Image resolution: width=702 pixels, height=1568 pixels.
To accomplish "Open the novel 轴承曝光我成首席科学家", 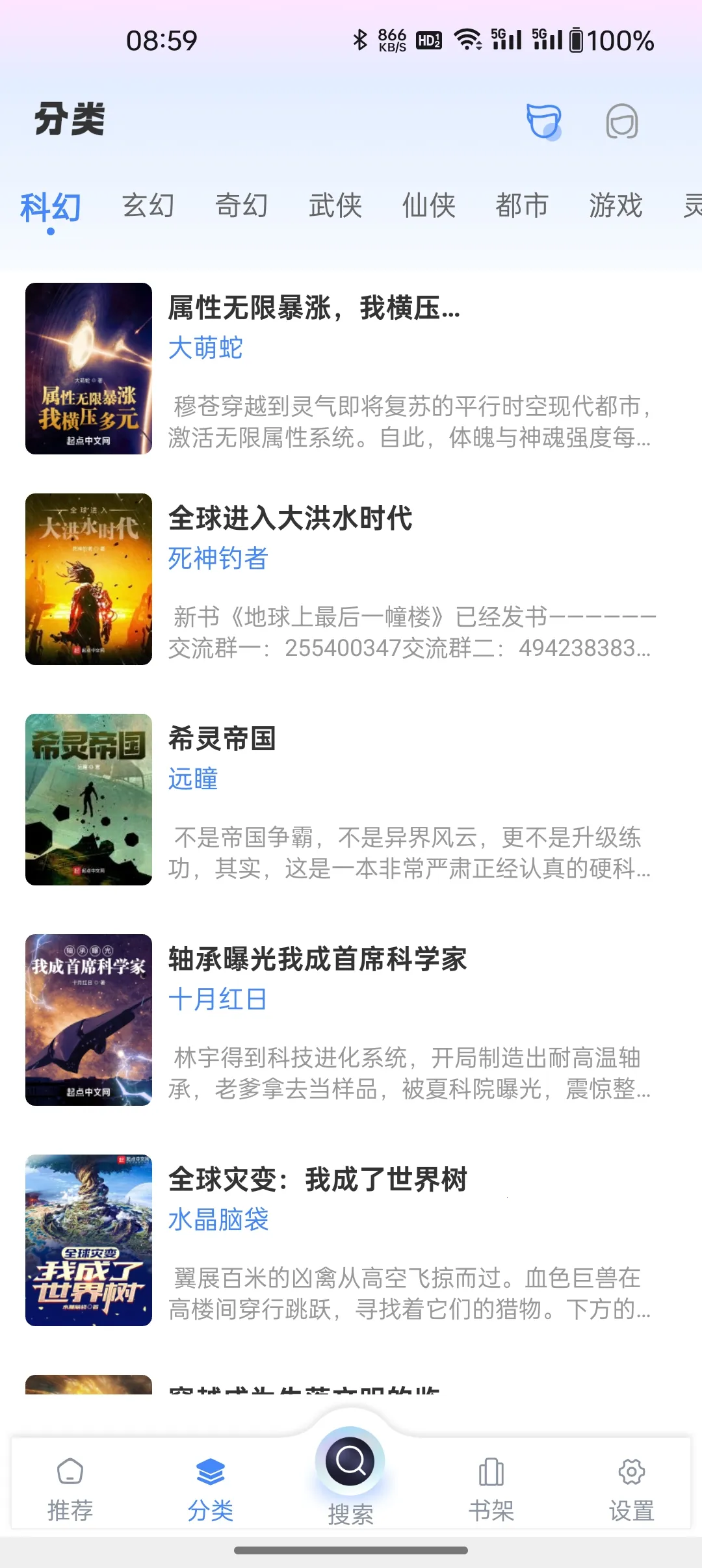I will [x=351, y=1020].
